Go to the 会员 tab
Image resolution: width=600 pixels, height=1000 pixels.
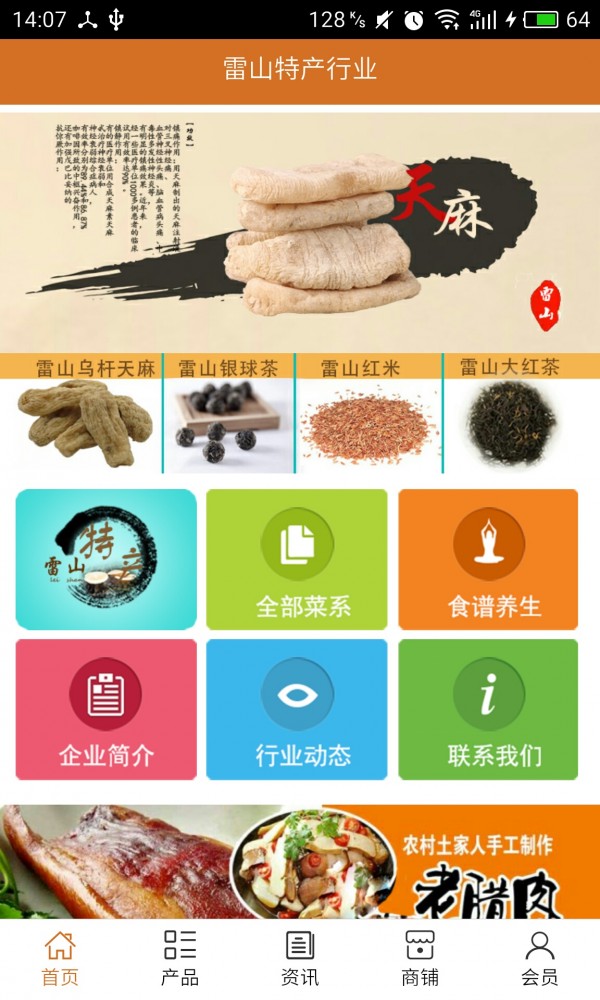coord(540,958)
